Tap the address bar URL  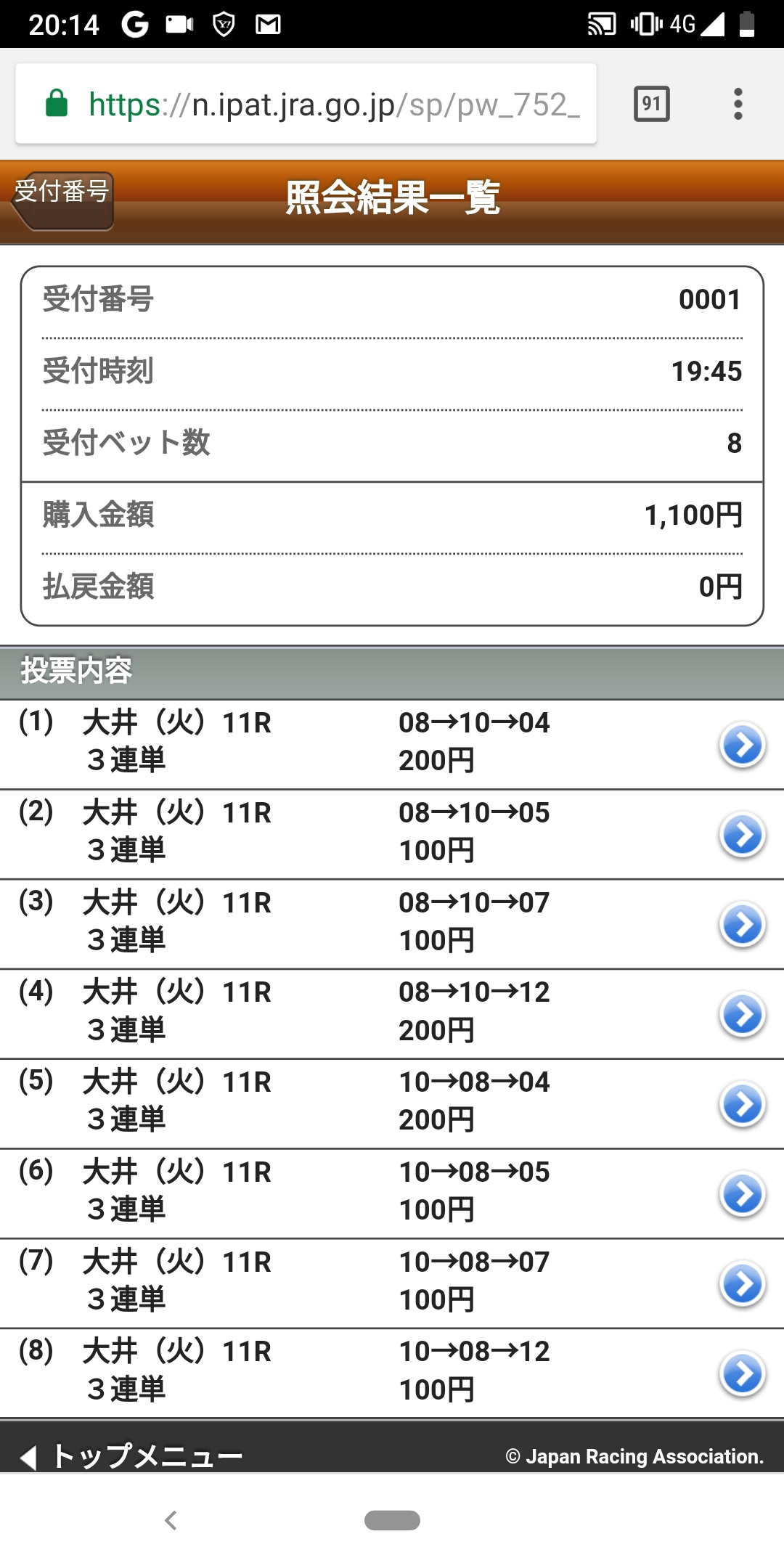pyautogui.click(x=334, y=105)
